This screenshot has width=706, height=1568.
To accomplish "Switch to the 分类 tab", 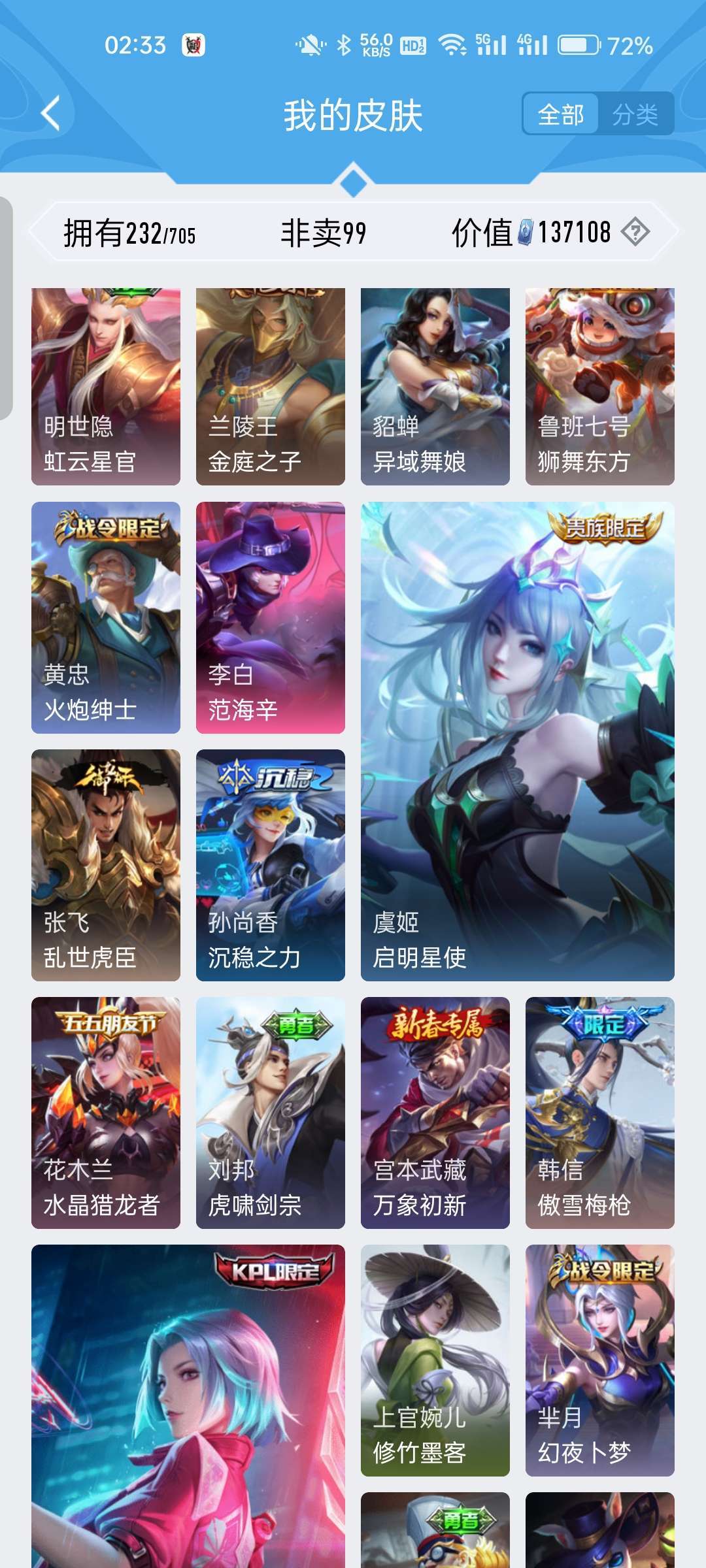I will tap(635, 114).
